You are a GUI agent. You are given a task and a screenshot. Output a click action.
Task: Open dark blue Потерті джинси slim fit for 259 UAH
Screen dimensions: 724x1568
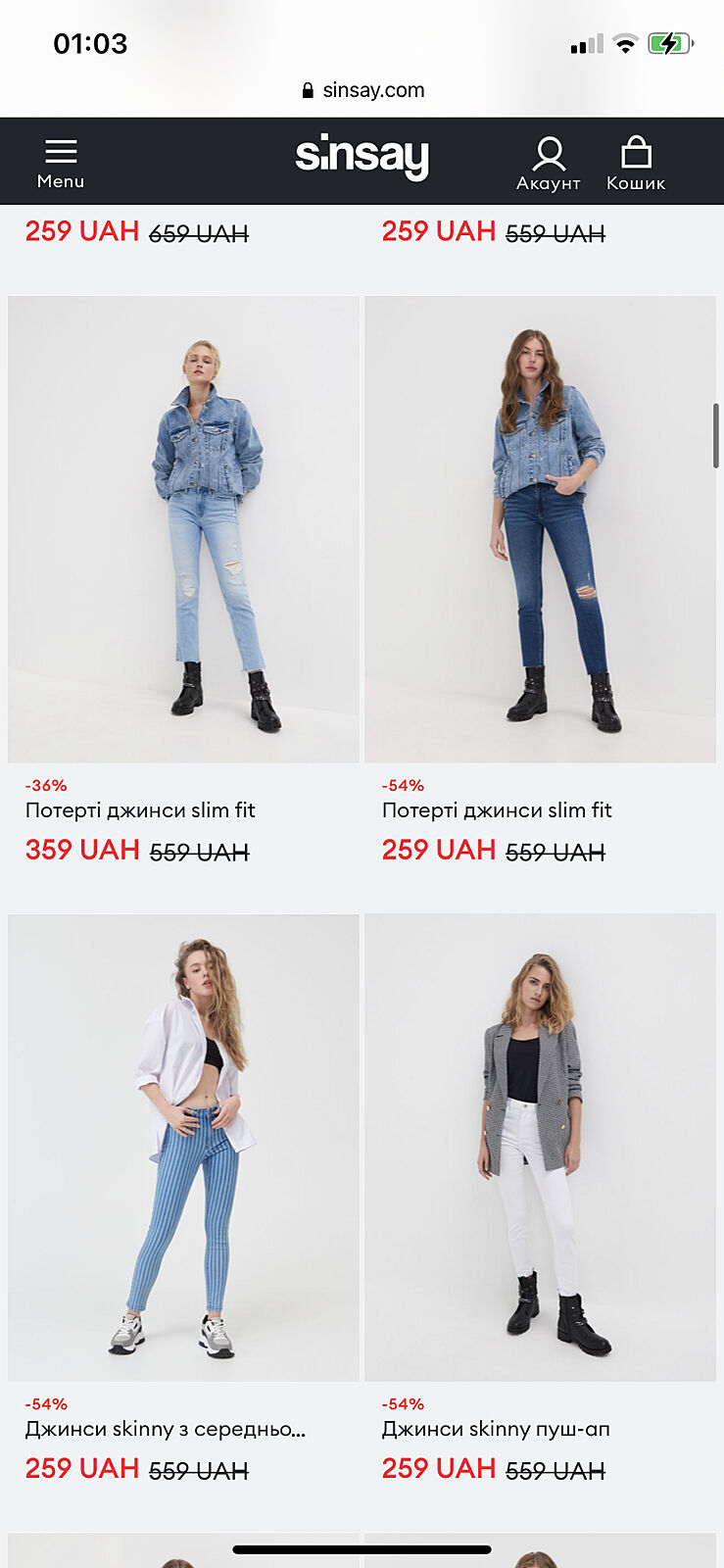(540, 529)
